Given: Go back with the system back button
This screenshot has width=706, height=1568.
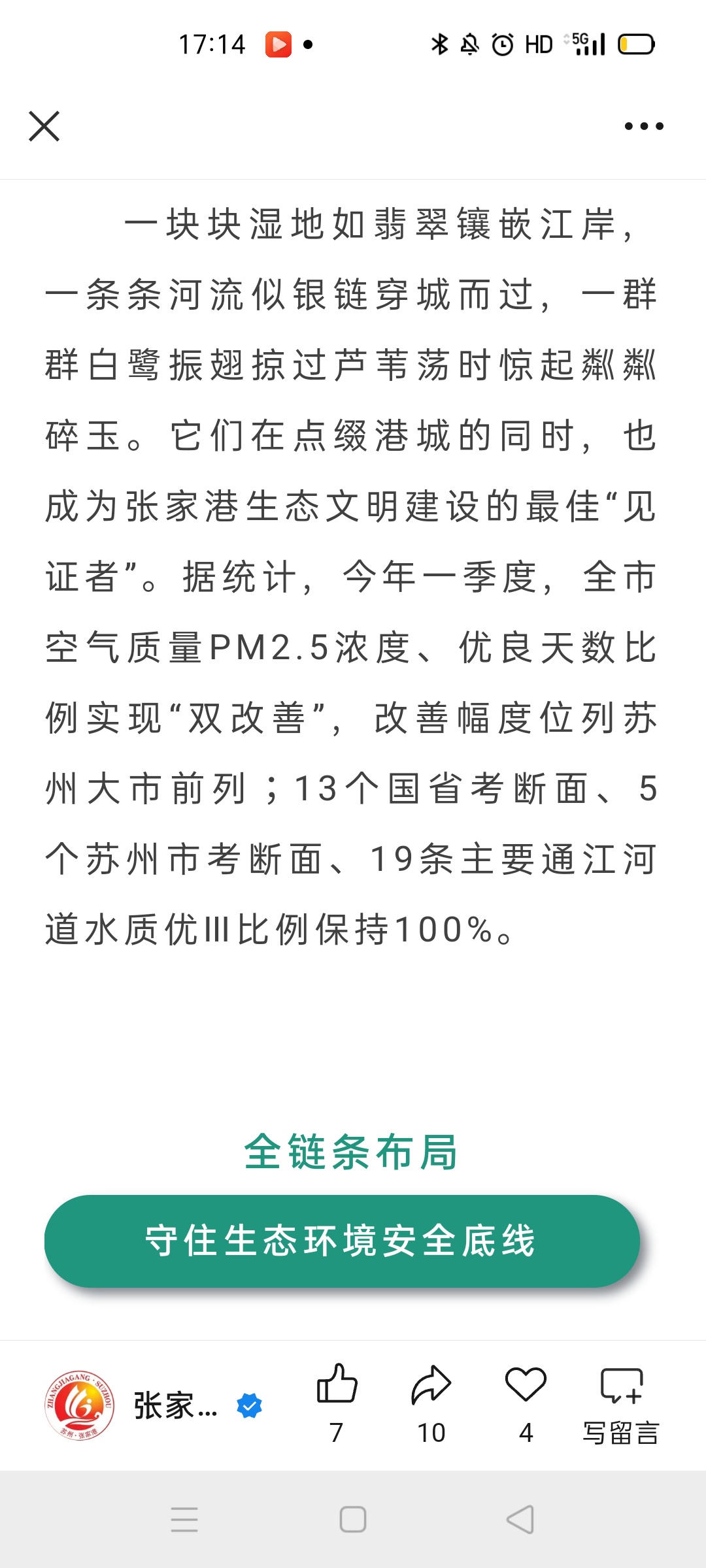Looking at the screenshot, I should [x=521, y=1519].
